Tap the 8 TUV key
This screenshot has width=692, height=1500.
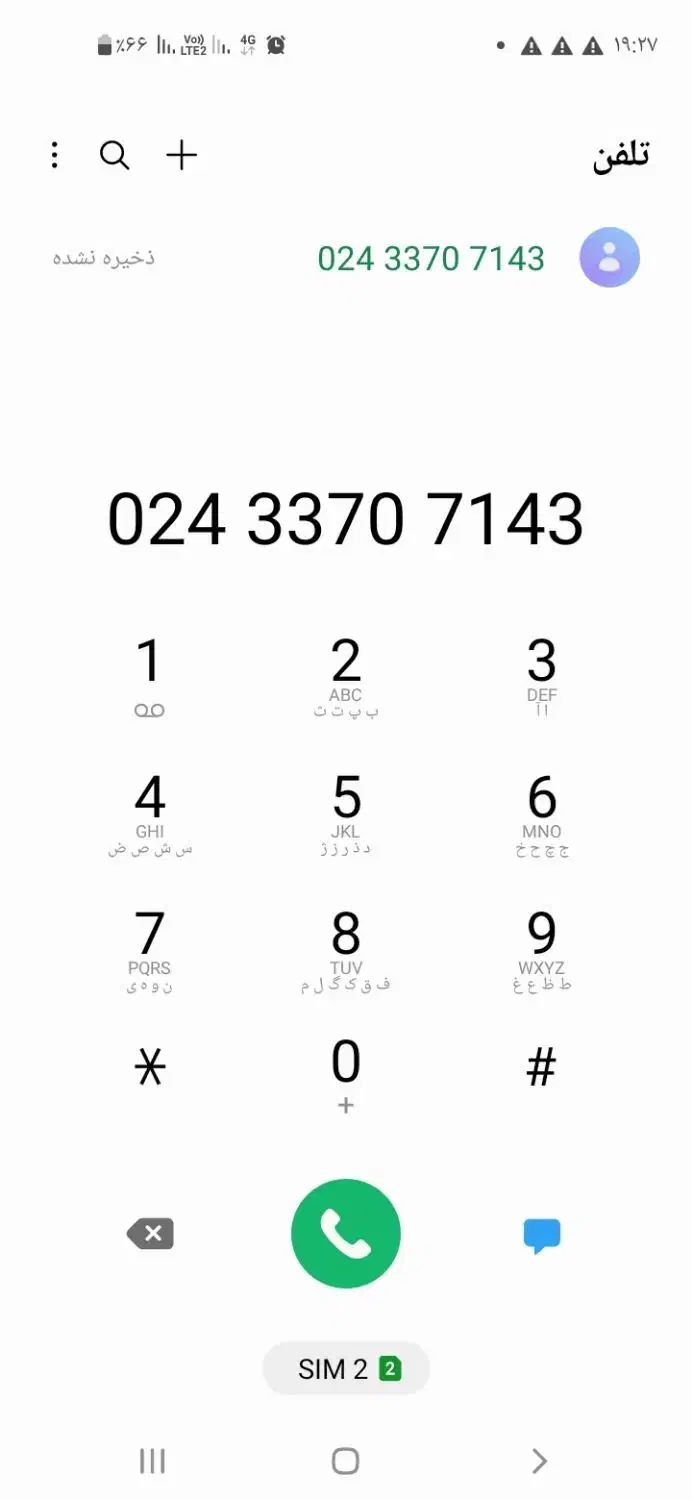(346, 950)
